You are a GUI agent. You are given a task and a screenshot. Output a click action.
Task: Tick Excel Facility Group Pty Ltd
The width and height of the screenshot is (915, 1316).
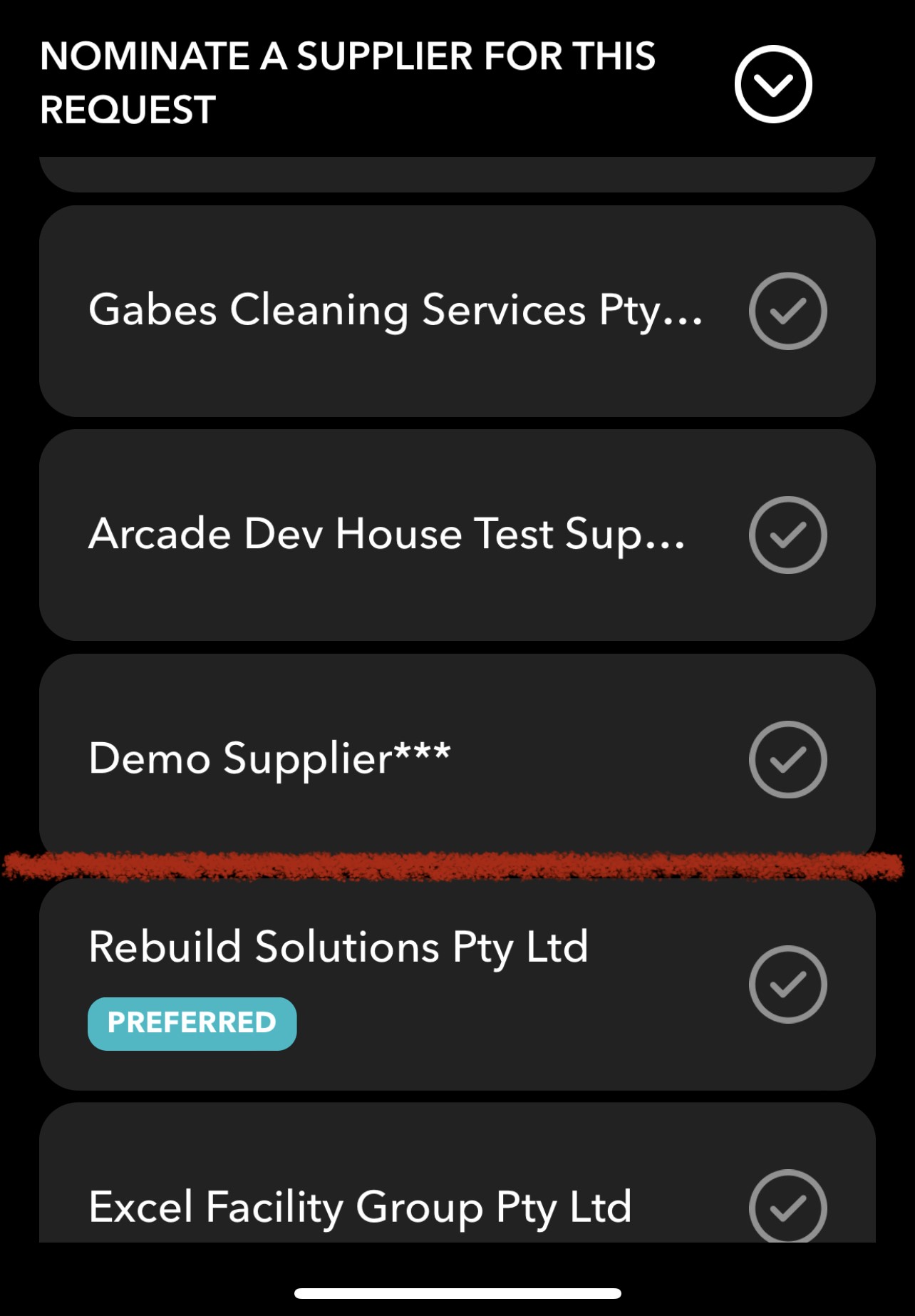(x=787, y=1207)
